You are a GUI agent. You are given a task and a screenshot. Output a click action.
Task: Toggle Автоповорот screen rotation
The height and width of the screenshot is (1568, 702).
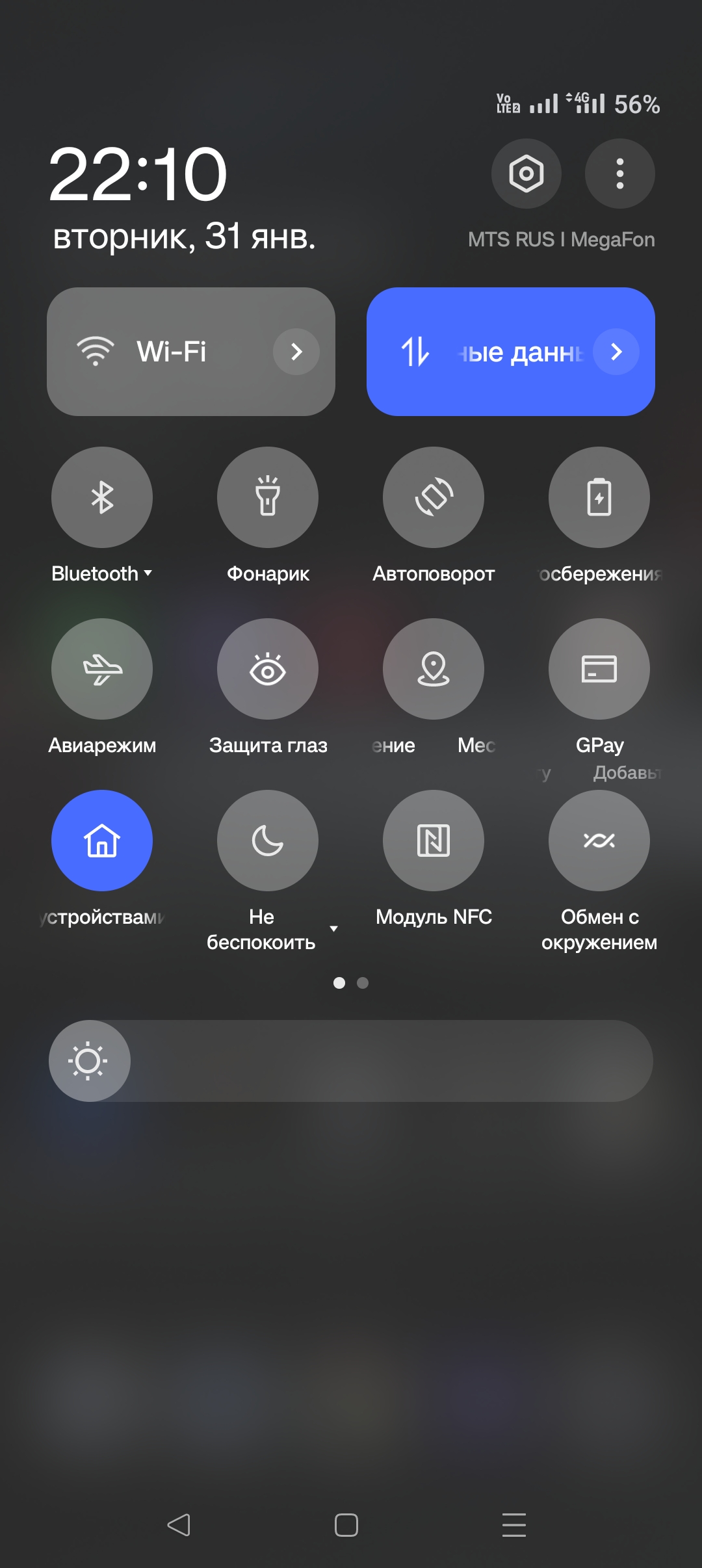click(x=434, y=497)
